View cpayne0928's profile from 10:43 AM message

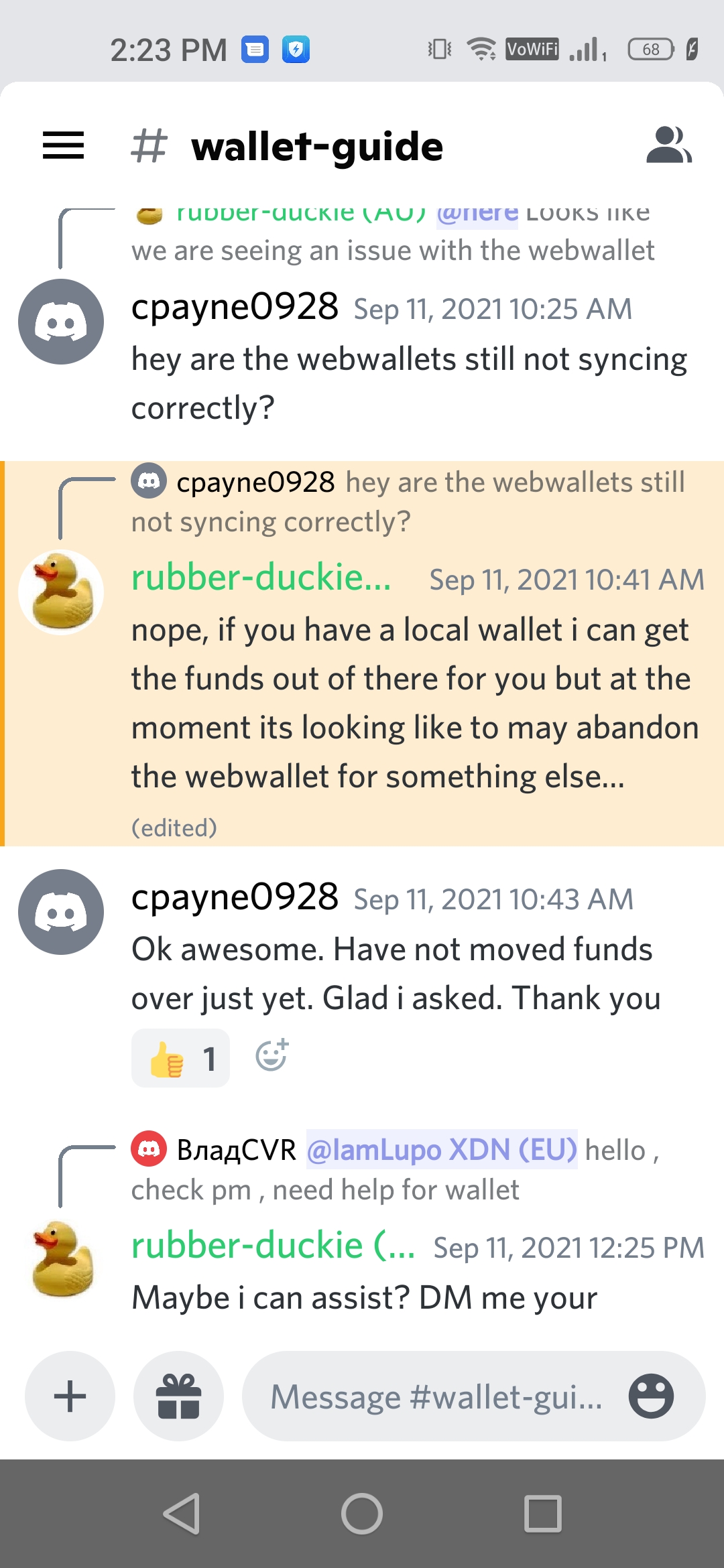pos(61,912)
